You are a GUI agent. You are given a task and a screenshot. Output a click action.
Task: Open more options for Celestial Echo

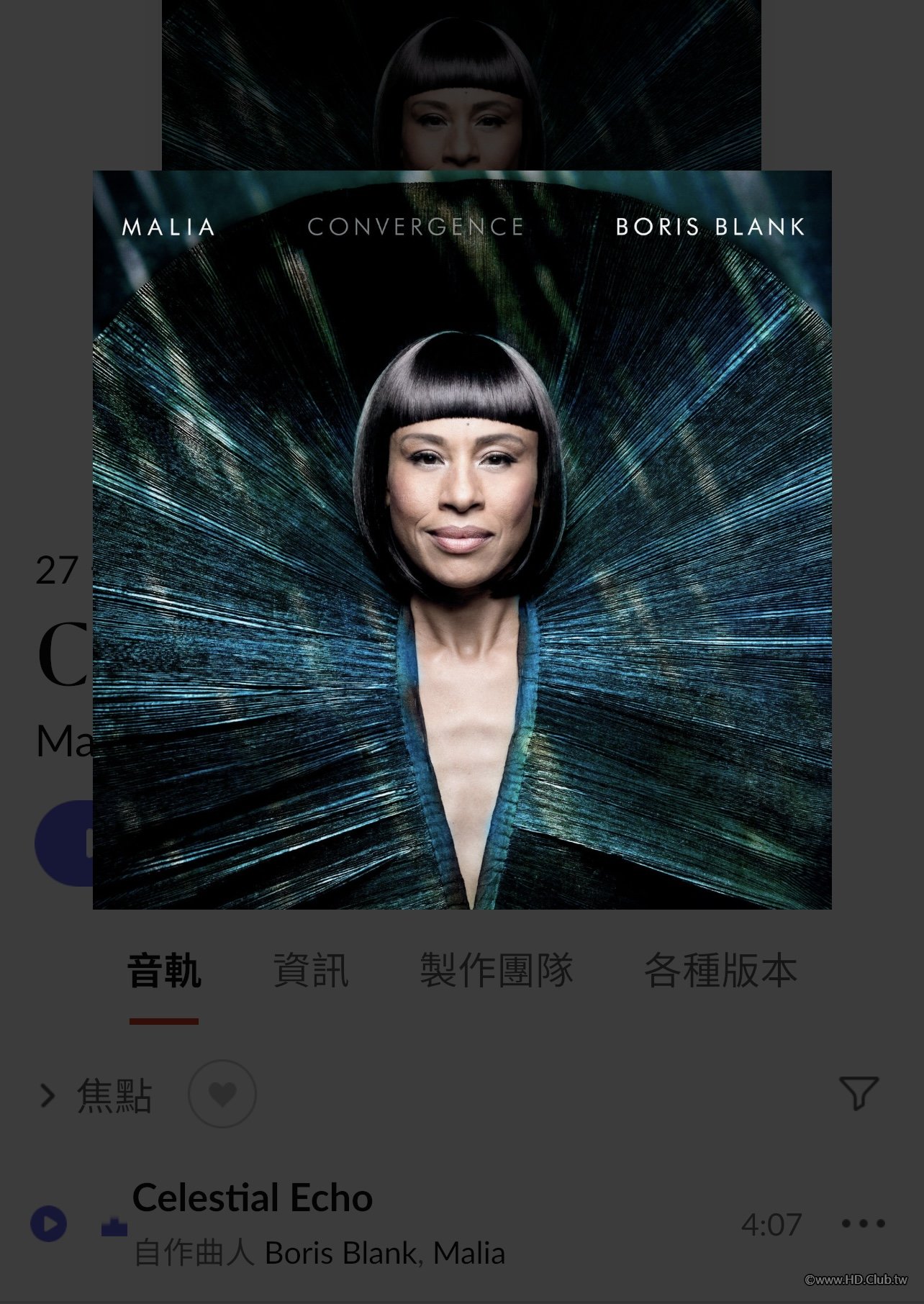[863, 1223]
